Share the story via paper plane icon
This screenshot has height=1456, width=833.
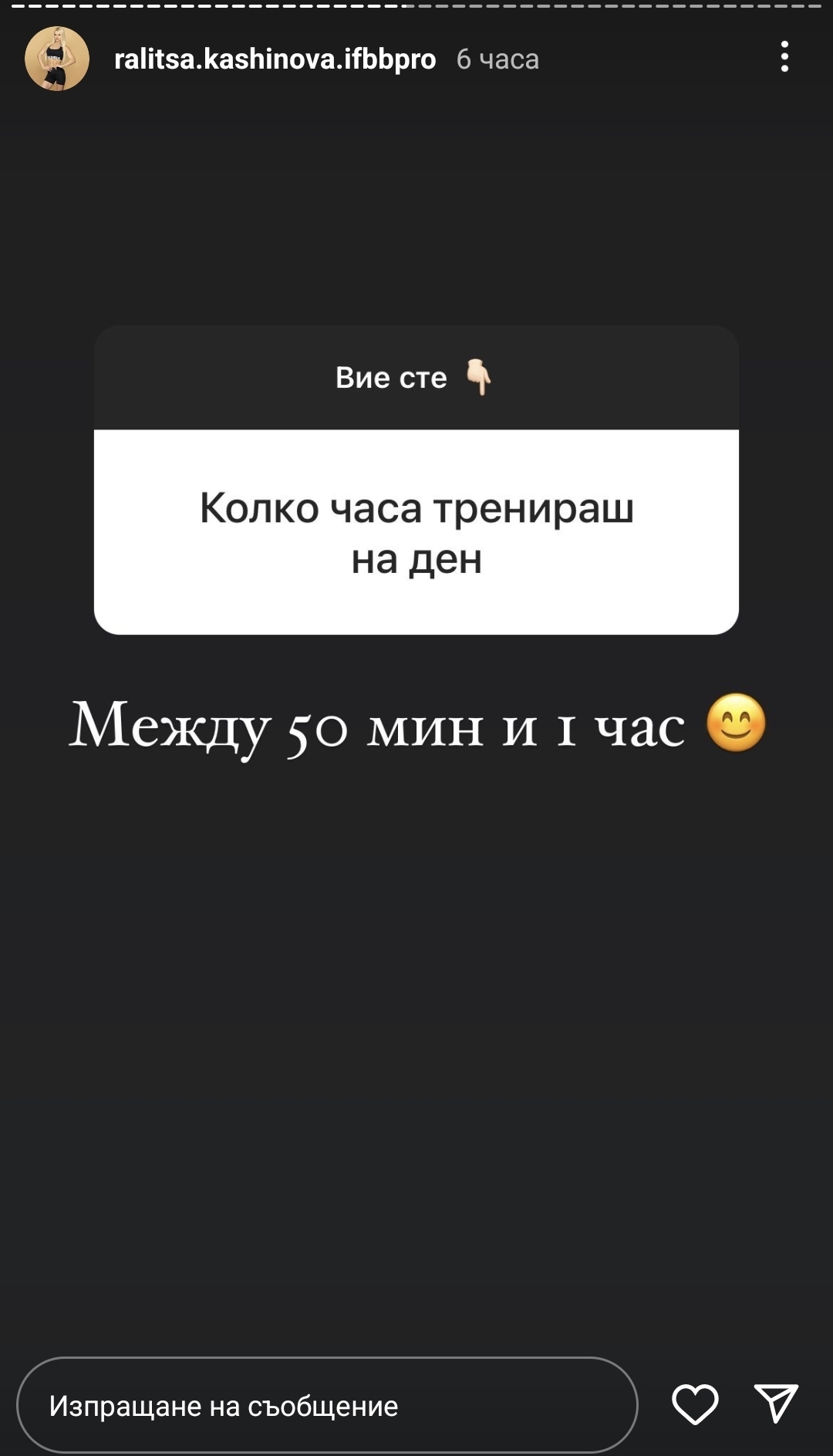[775, 1403]
